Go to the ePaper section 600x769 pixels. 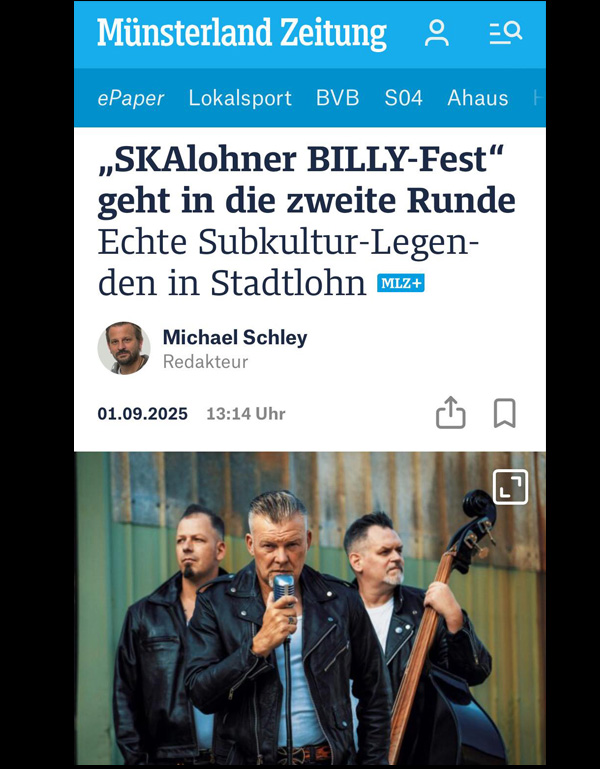(x=130, y=98)
